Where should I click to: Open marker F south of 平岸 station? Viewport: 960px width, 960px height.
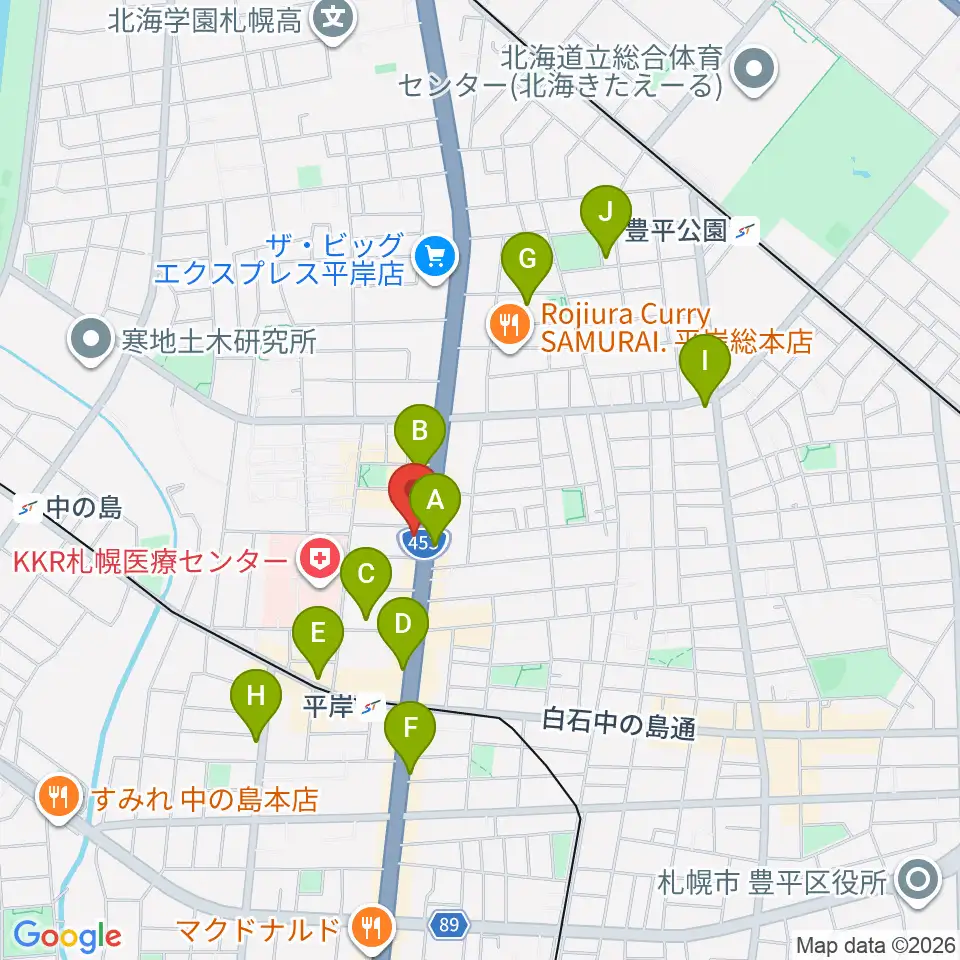pyautogui.click(x=410, y=733)
